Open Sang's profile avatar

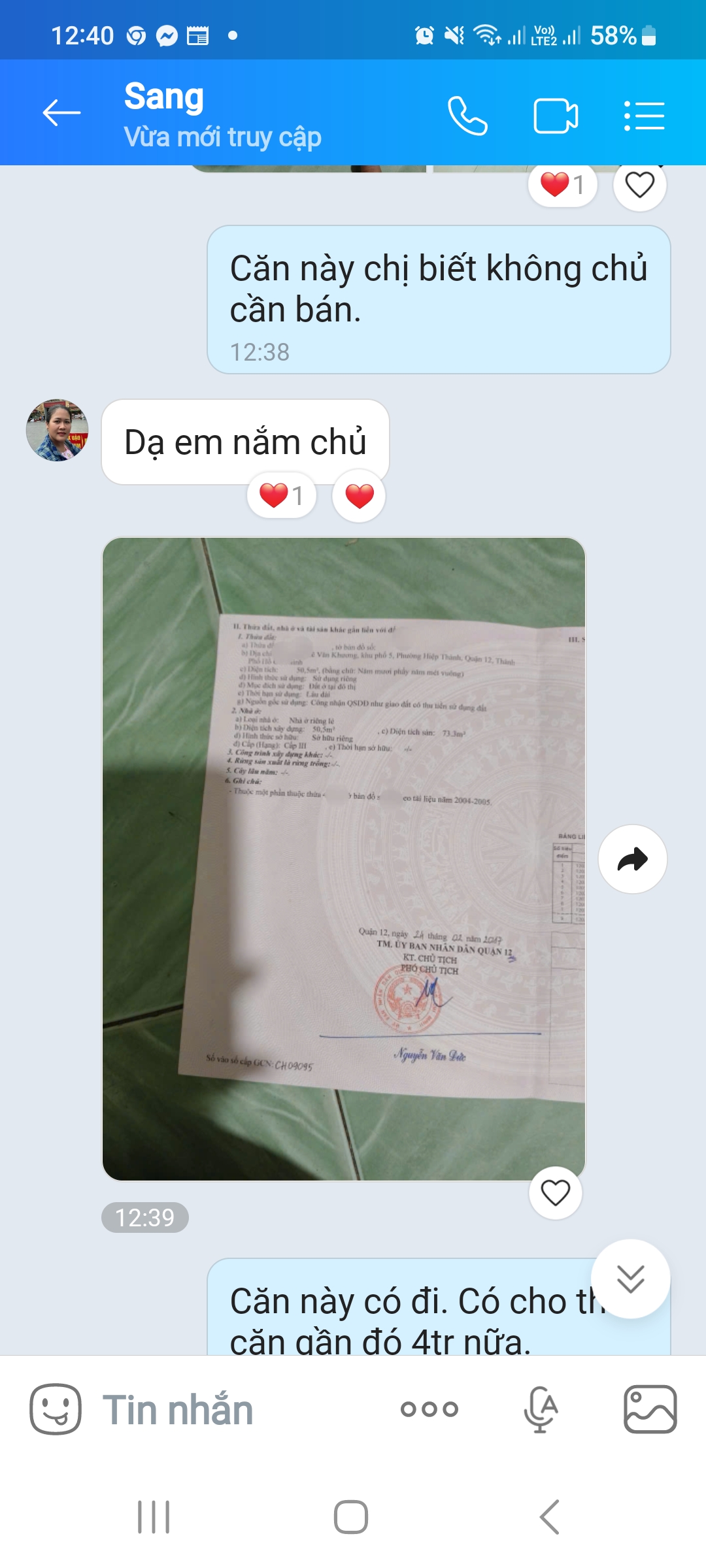(57, 431)
